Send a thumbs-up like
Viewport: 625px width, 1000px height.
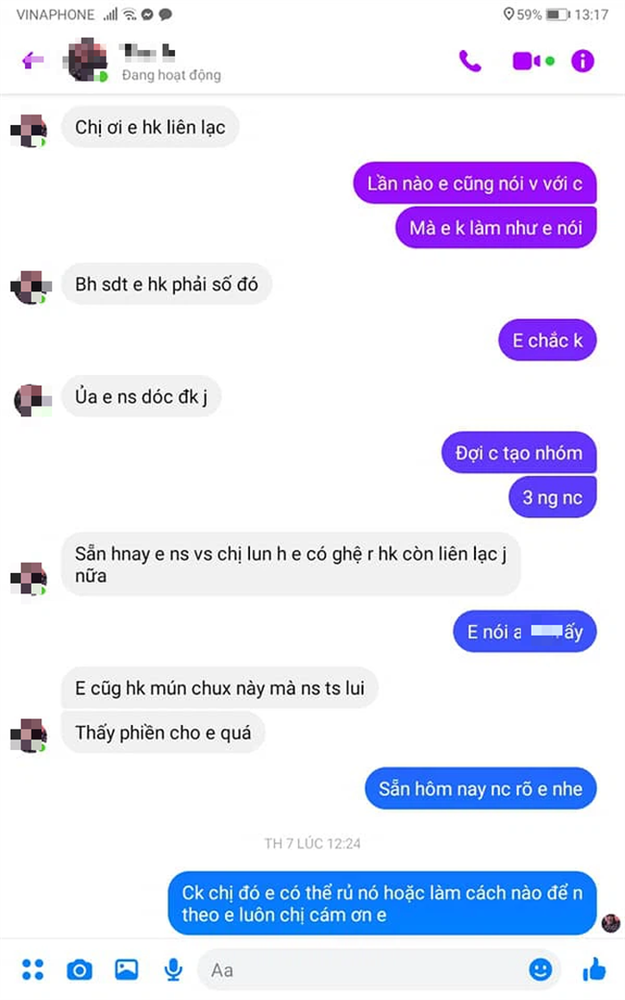pos(594,968)
